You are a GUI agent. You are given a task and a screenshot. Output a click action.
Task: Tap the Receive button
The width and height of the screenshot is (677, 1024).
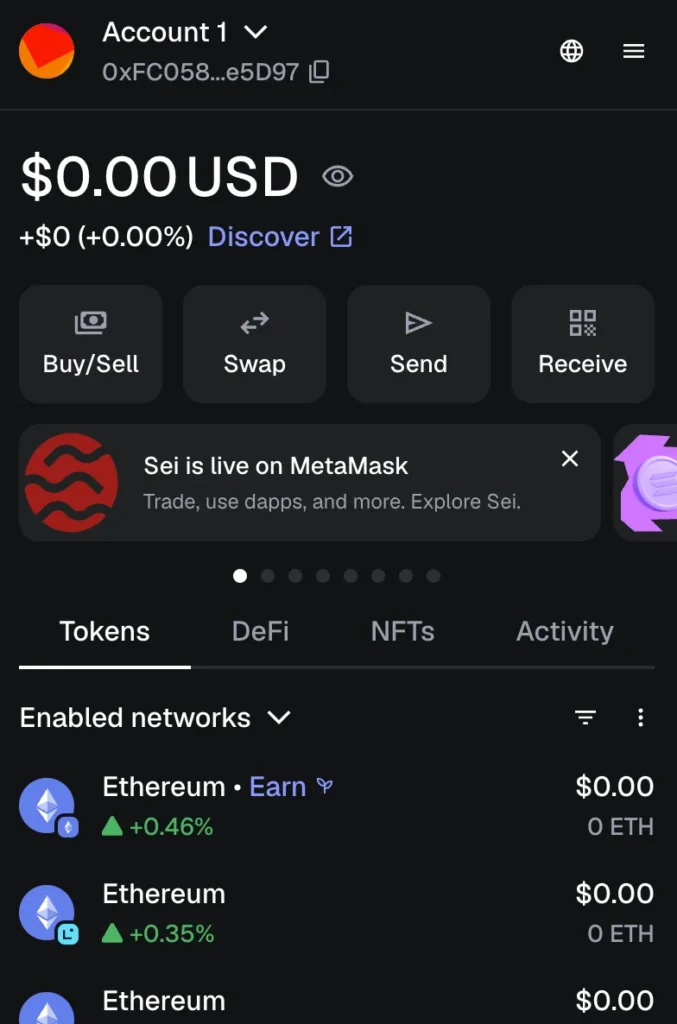[x=582, y=343]
